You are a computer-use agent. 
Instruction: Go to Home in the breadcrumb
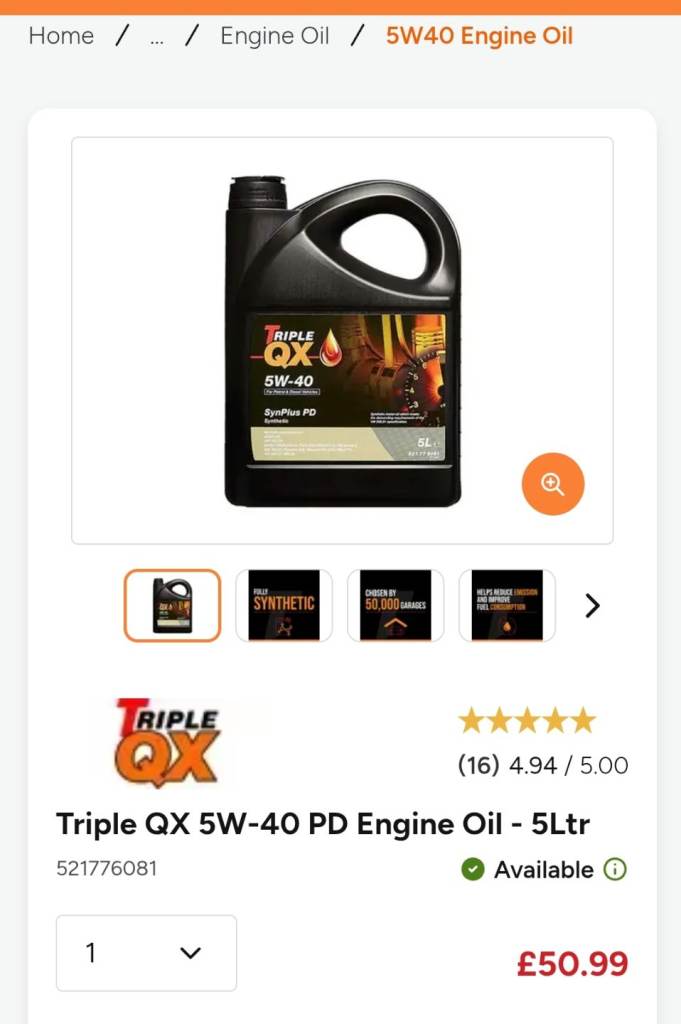(61, 36)
